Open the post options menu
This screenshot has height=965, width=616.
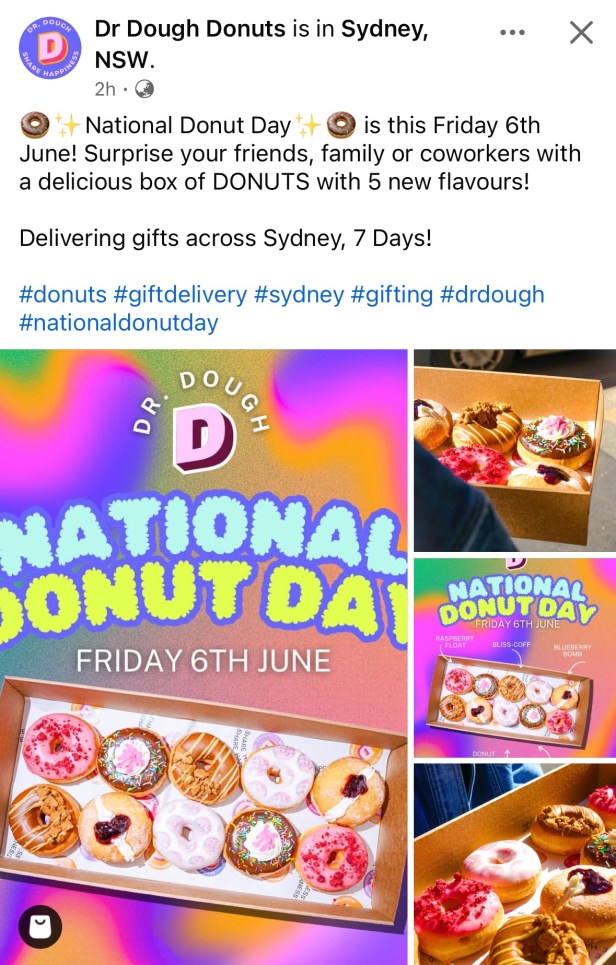pos(512,33)
